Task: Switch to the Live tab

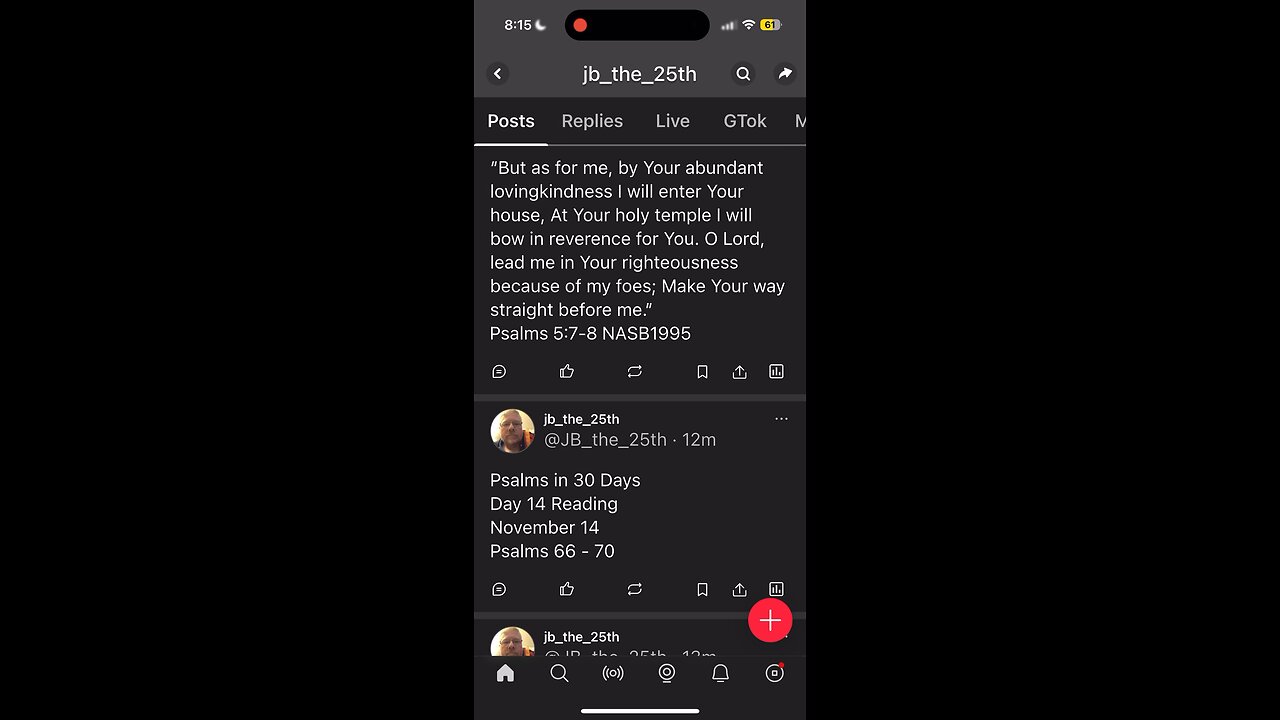Action: (x=672, y=121)
